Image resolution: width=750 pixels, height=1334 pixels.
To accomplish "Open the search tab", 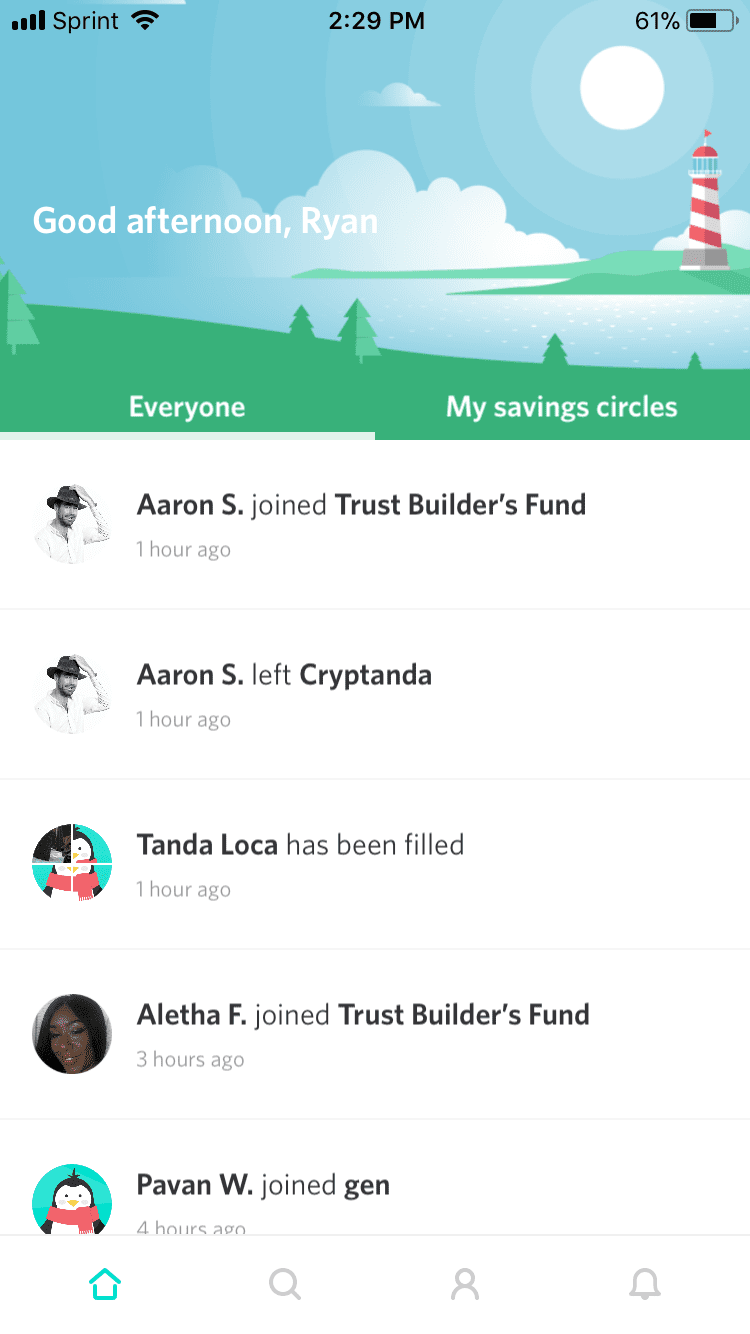I will coord(285,1284).
